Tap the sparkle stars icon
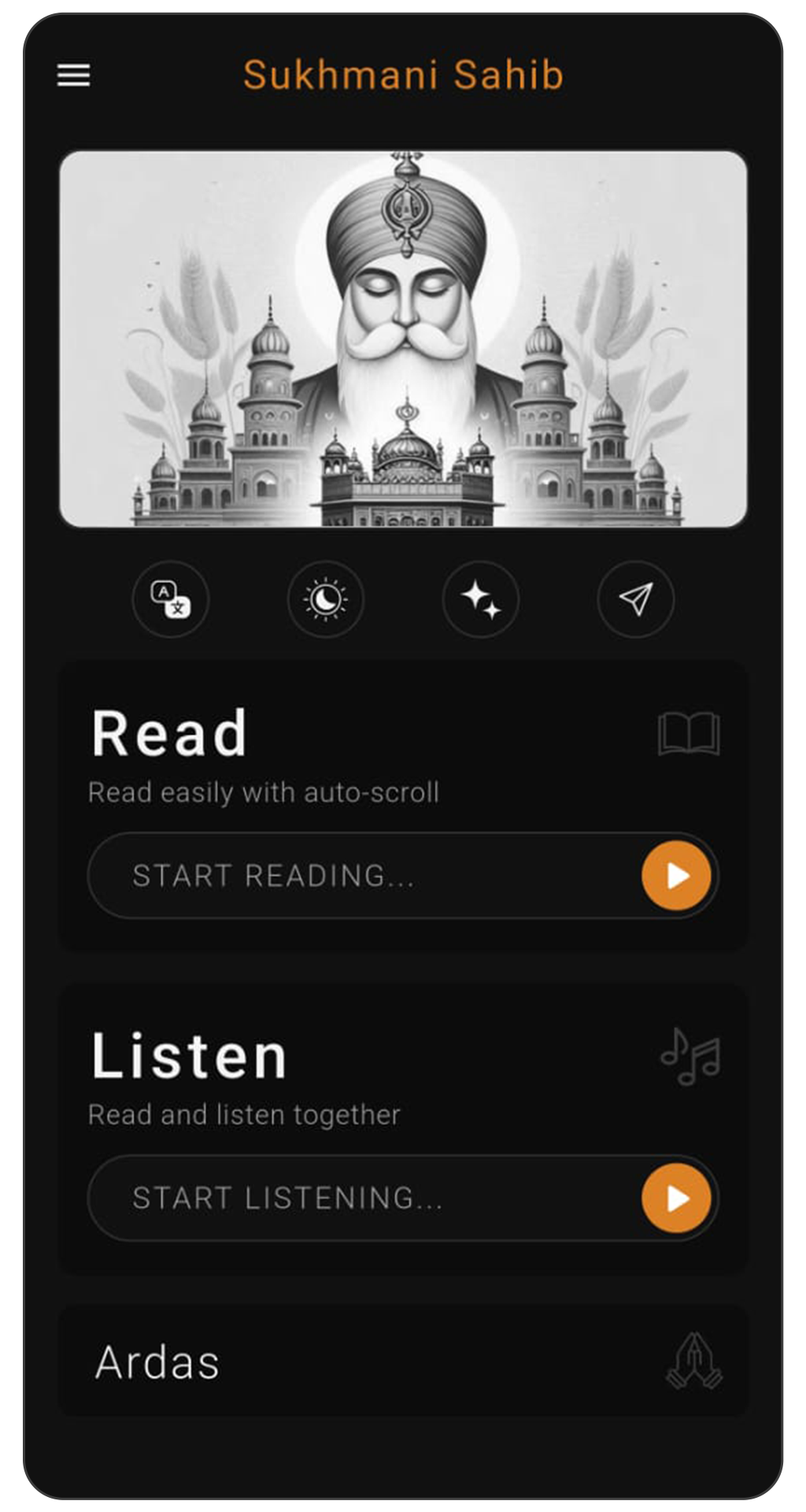The height and width of the screenshot is (1512, 806). pyautogui.click(x=480, y=599)
